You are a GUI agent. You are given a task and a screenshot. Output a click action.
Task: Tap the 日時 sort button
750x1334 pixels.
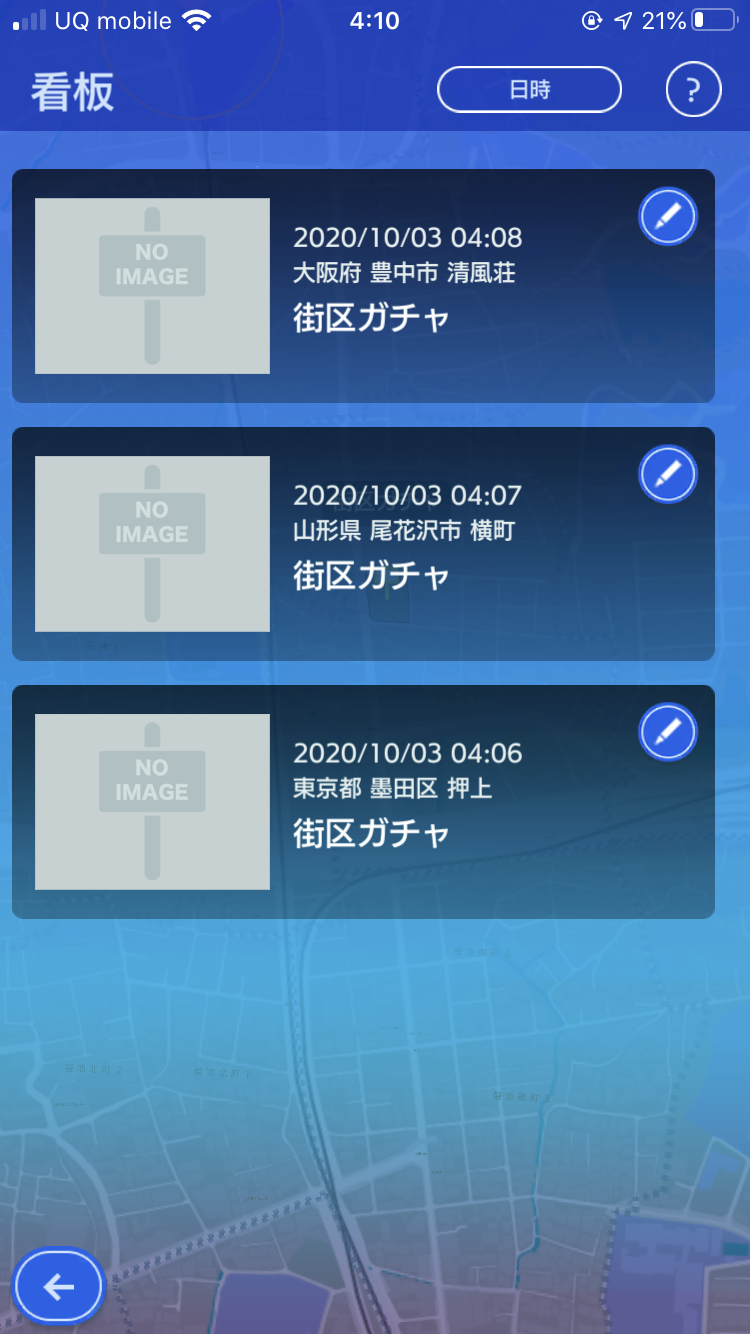529,90
